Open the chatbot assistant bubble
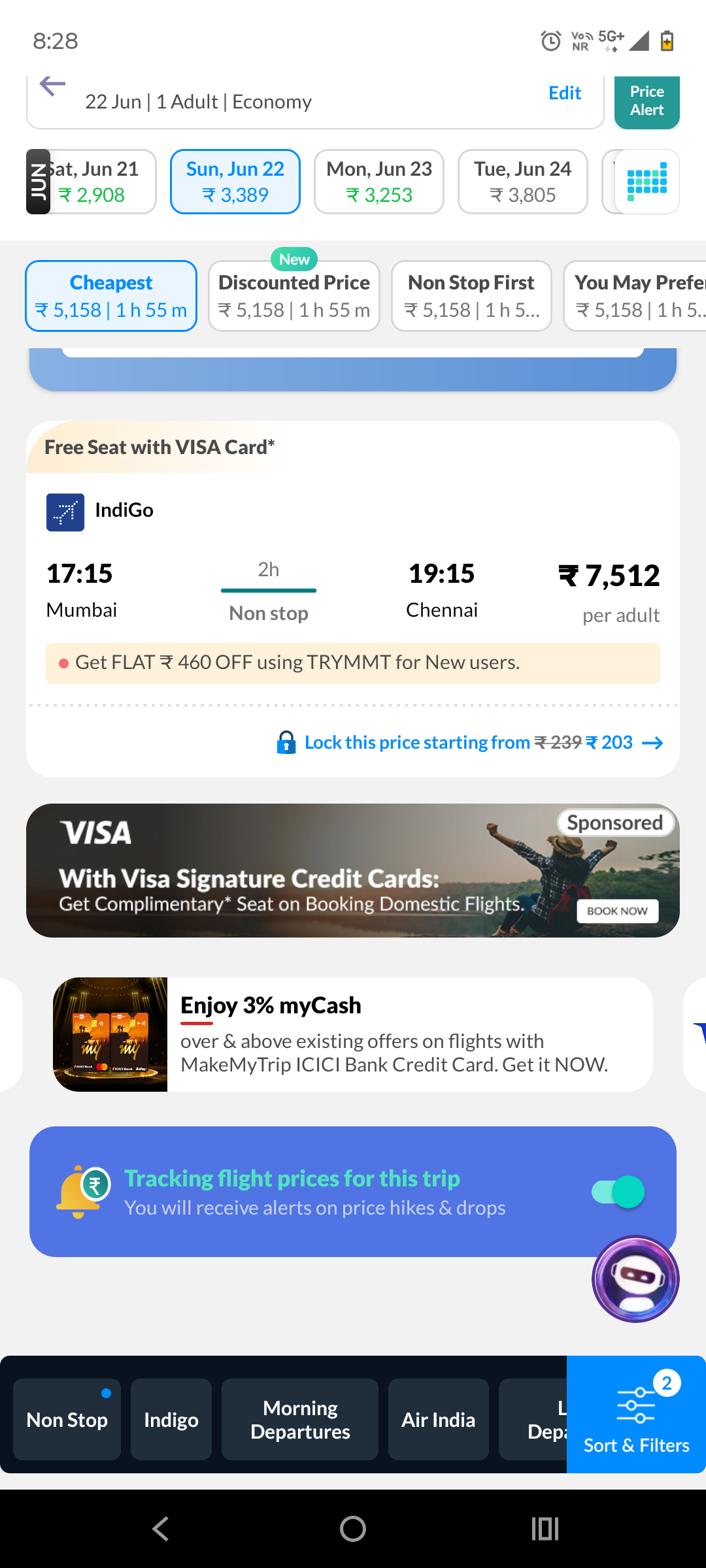Viewport: 706px width, 1568px height. [x=635, y=1279]
